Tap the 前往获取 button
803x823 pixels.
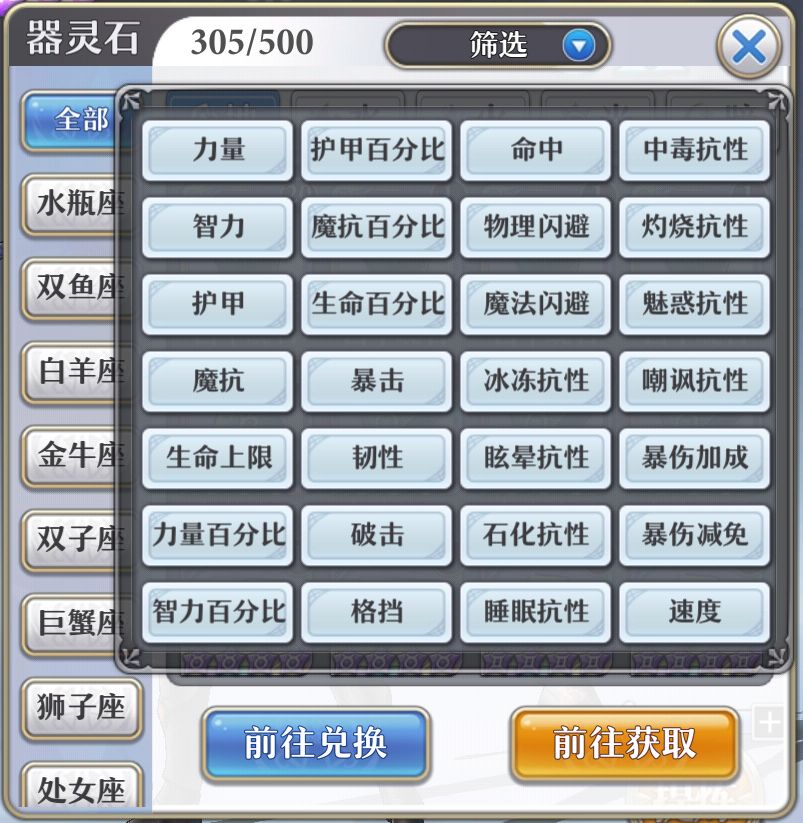pyautogui.click(x=625, y=744)
